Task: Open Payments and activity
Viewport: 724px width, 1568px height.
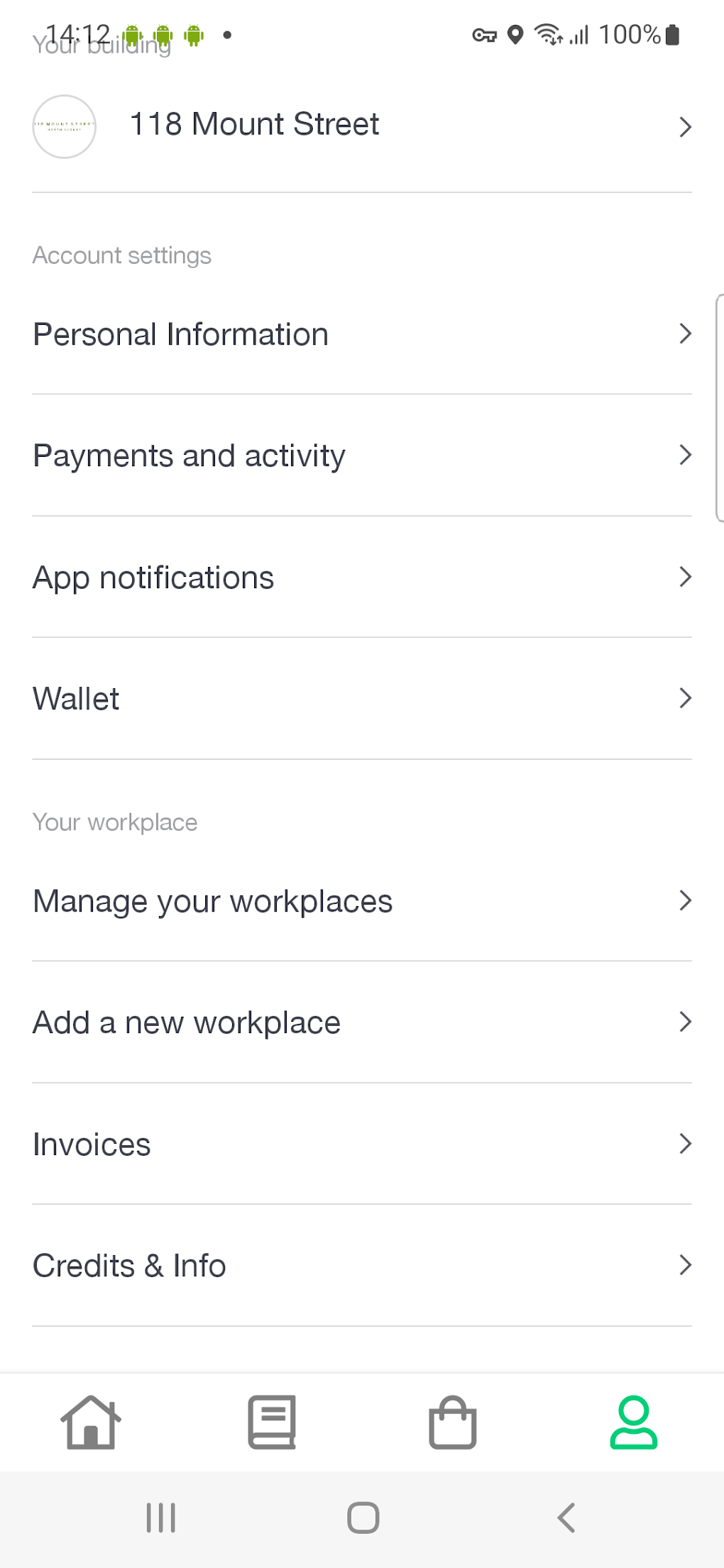Action: coord(361,456)
